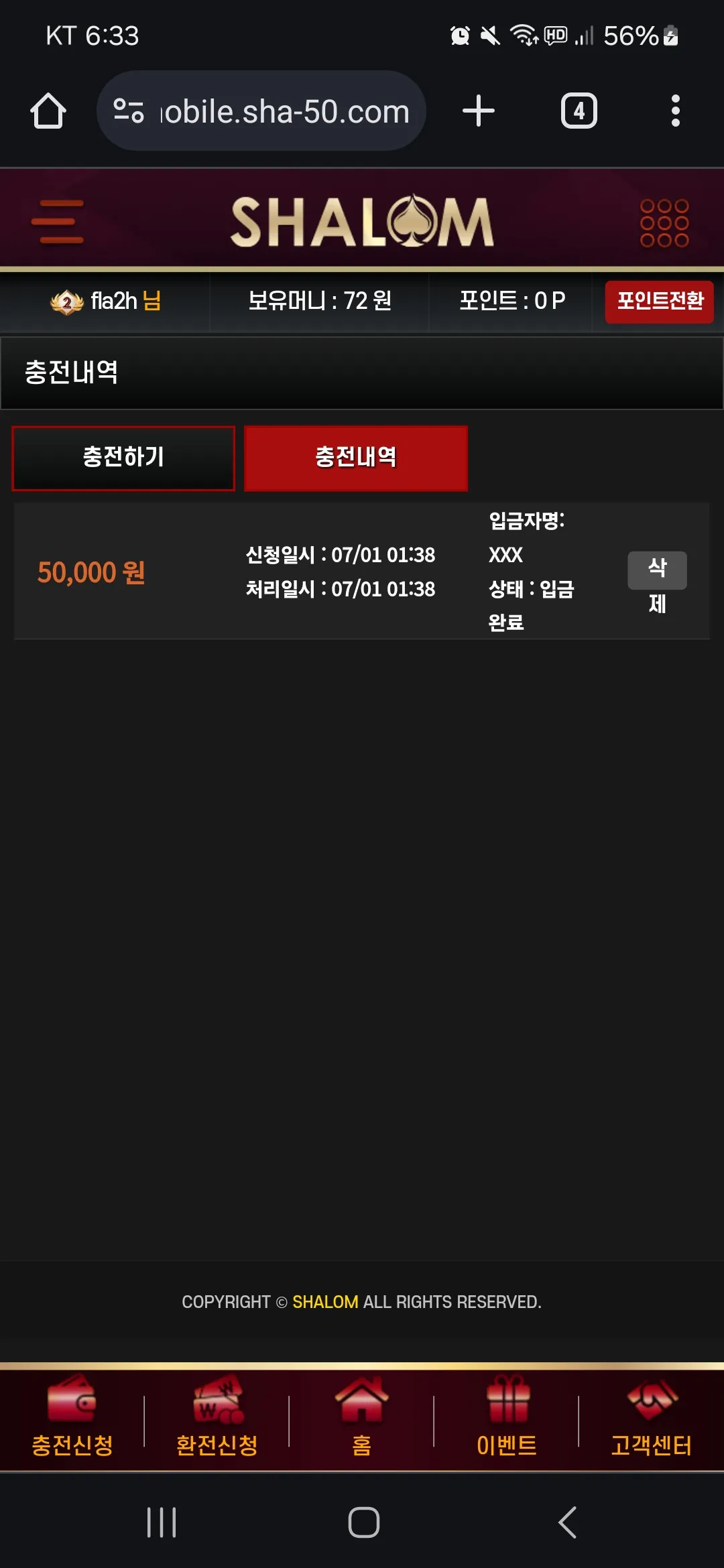Switch to the 충전하기 tab
Screen dimensions: 724x1568
coord(123,458)
